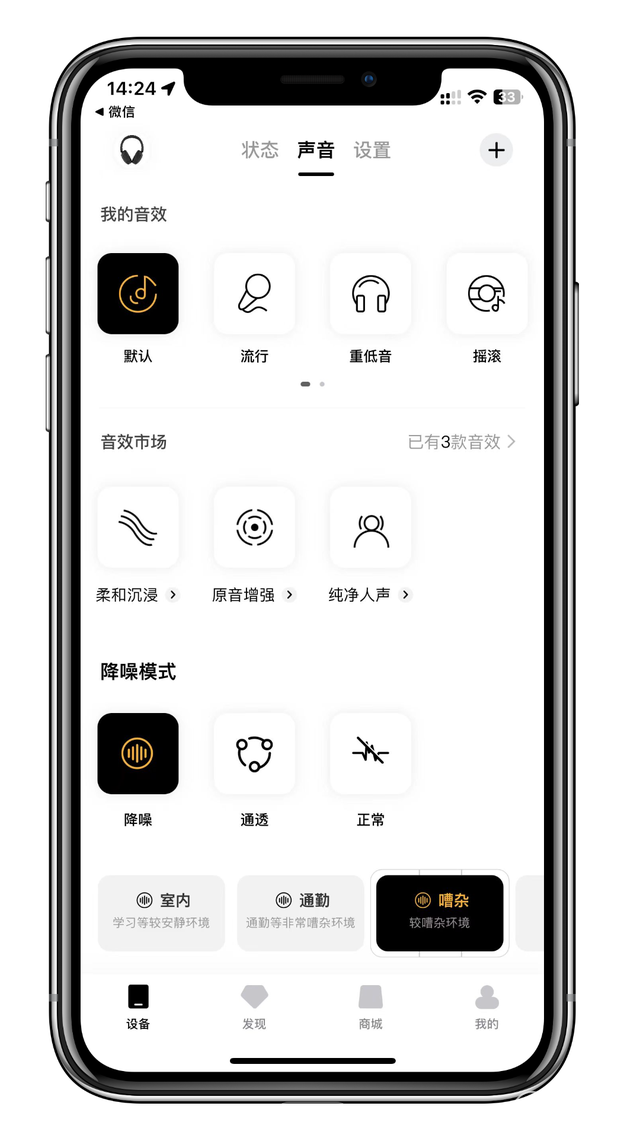Viewport: 640px width, 1138px height.
Task: Open the headphone device icon
Action: [x=132, y=150]
